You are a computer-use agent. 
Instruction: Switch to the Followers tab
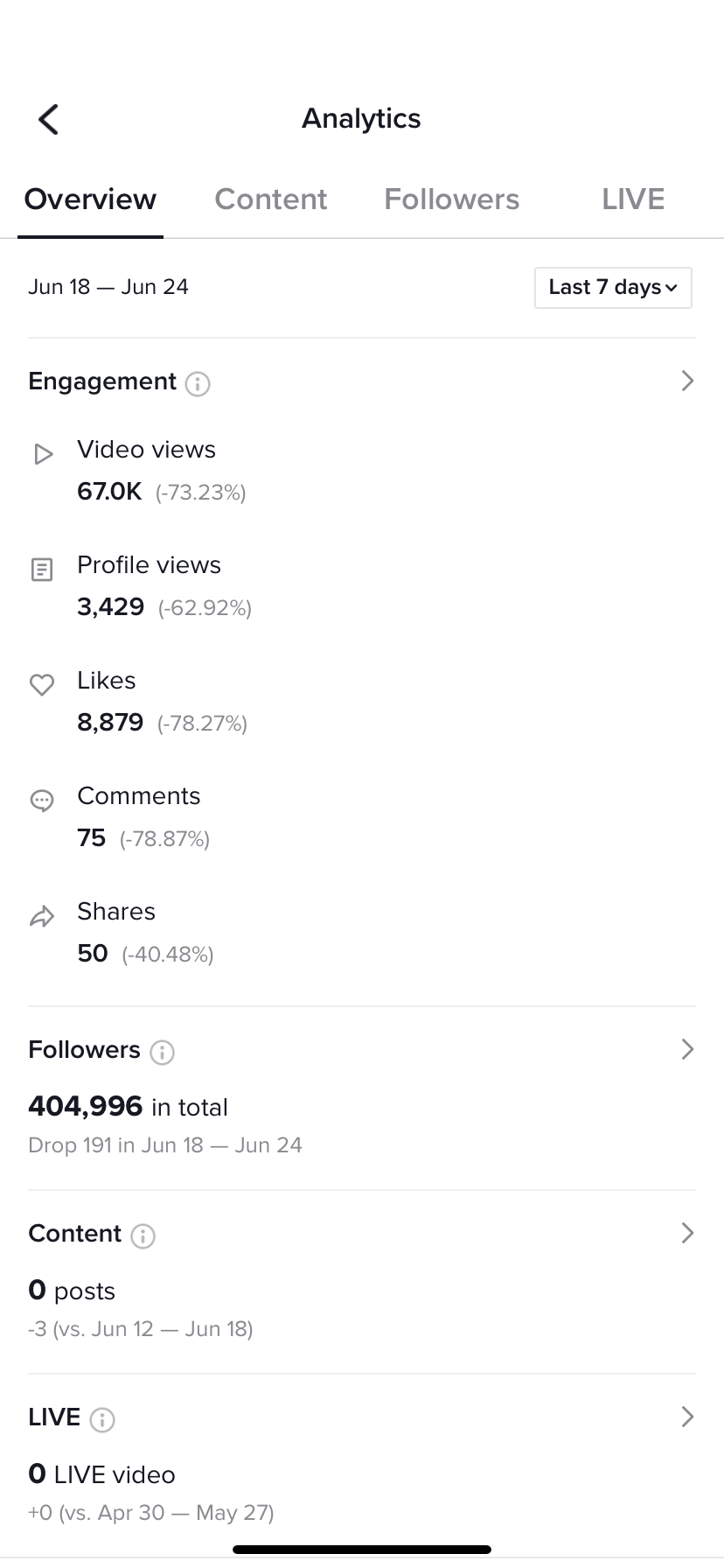click(x=452, y=199)
